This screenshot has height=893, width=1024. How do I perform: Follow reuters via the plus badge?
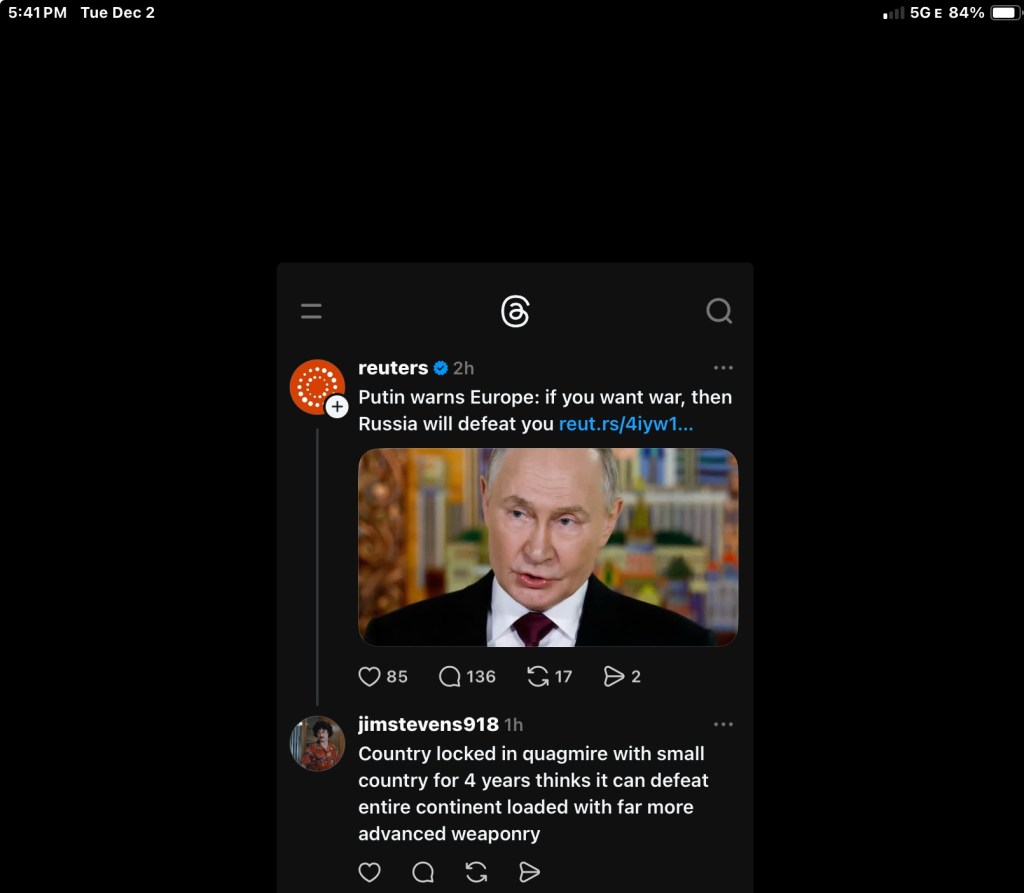click(337, 406)
